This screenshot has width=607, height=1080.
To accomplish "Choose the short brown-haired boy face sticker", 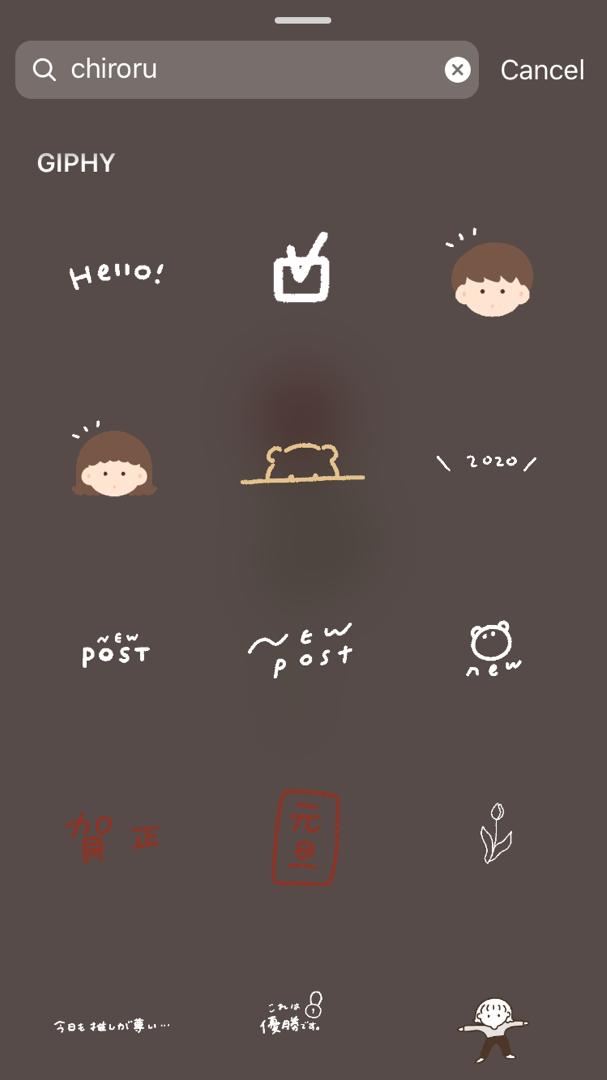I will click(x=491, y=276).
